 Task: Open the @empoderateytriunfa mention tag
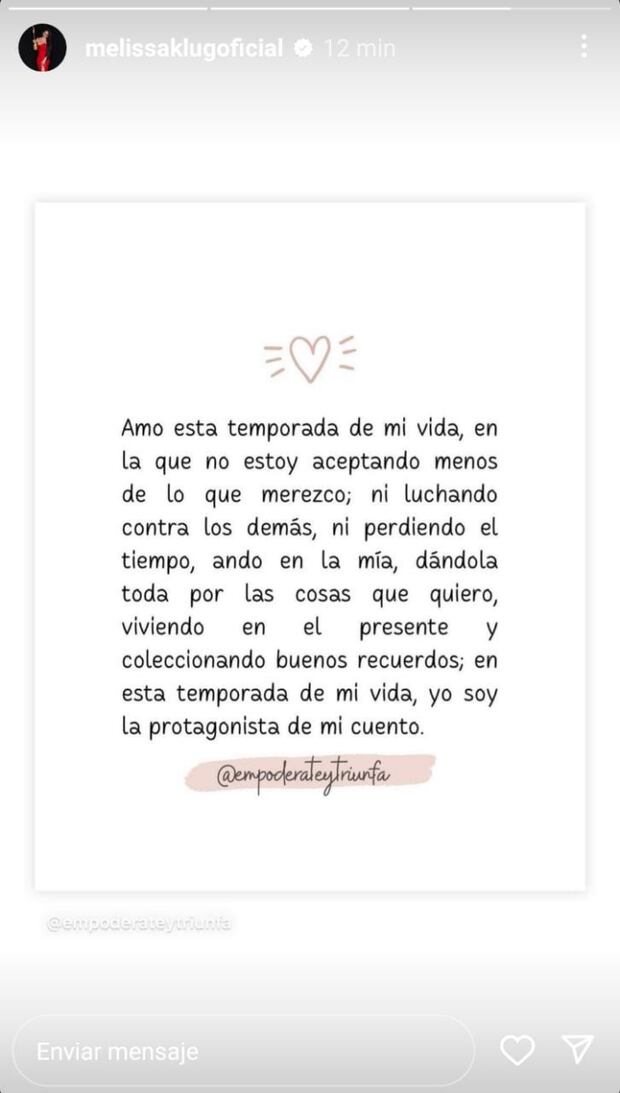[139, 924]
